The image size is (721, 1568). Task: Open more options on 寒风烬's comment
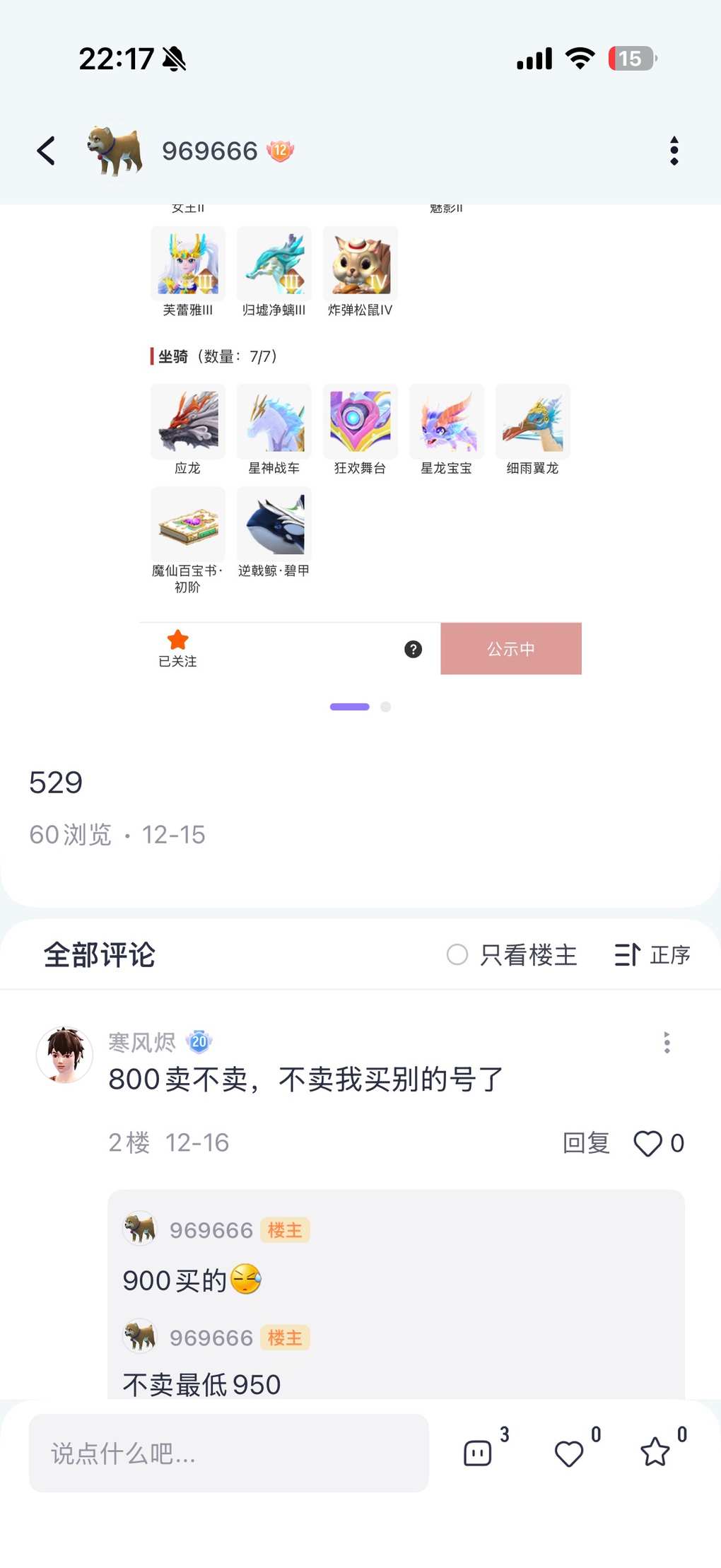[667, 1043]
